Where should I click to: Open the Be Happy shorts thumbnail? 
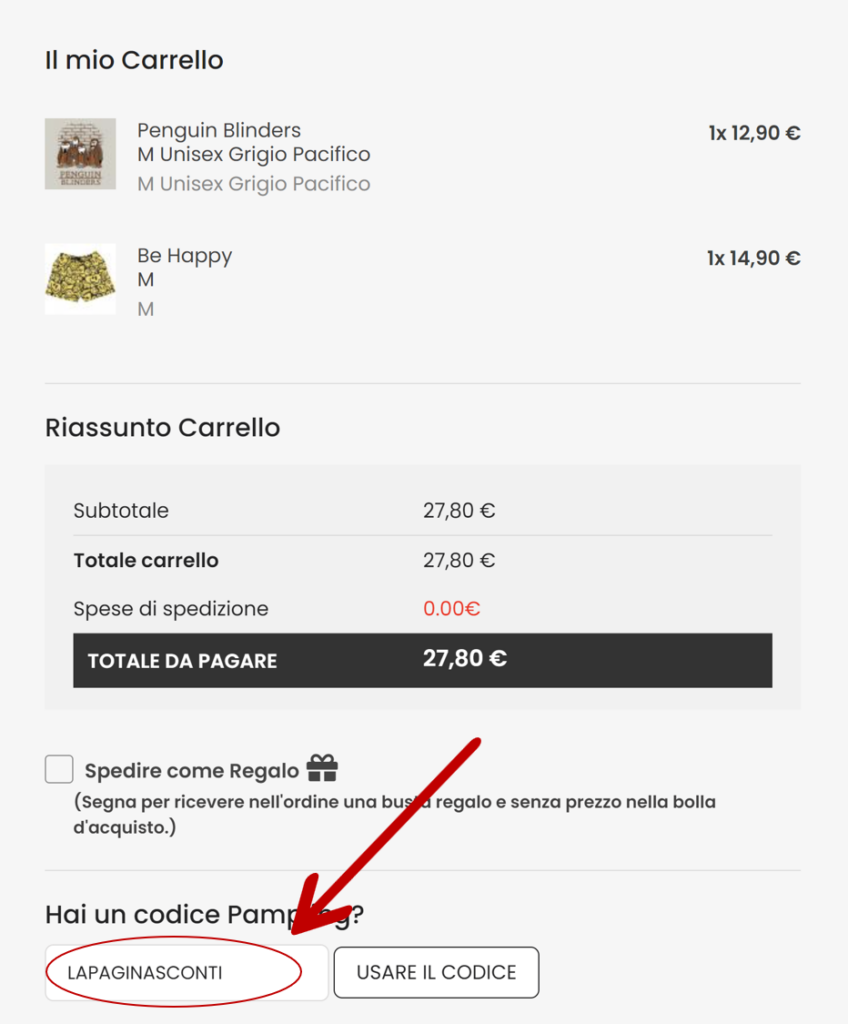pos(80,279)
